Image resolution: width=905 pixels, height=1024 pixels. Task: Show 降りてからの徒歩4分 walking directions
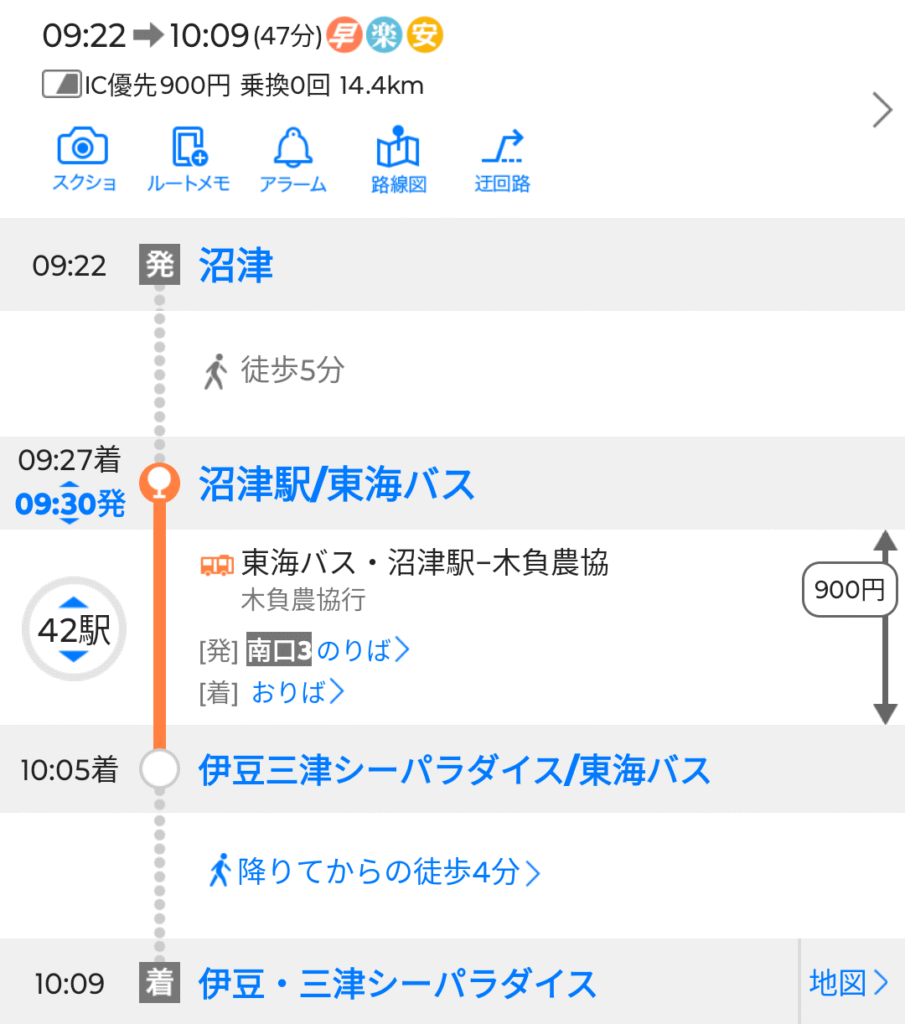(x=376, y=872)
